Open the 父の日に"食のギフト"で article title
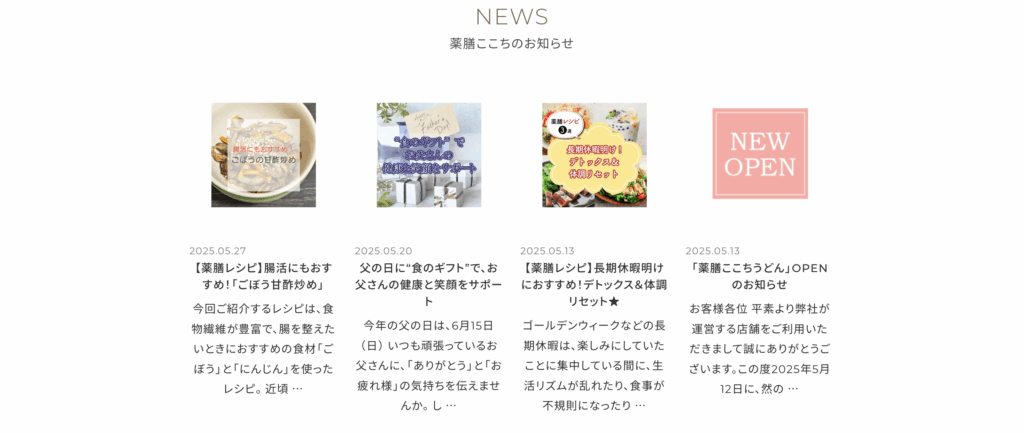 [x=428, y=284]
